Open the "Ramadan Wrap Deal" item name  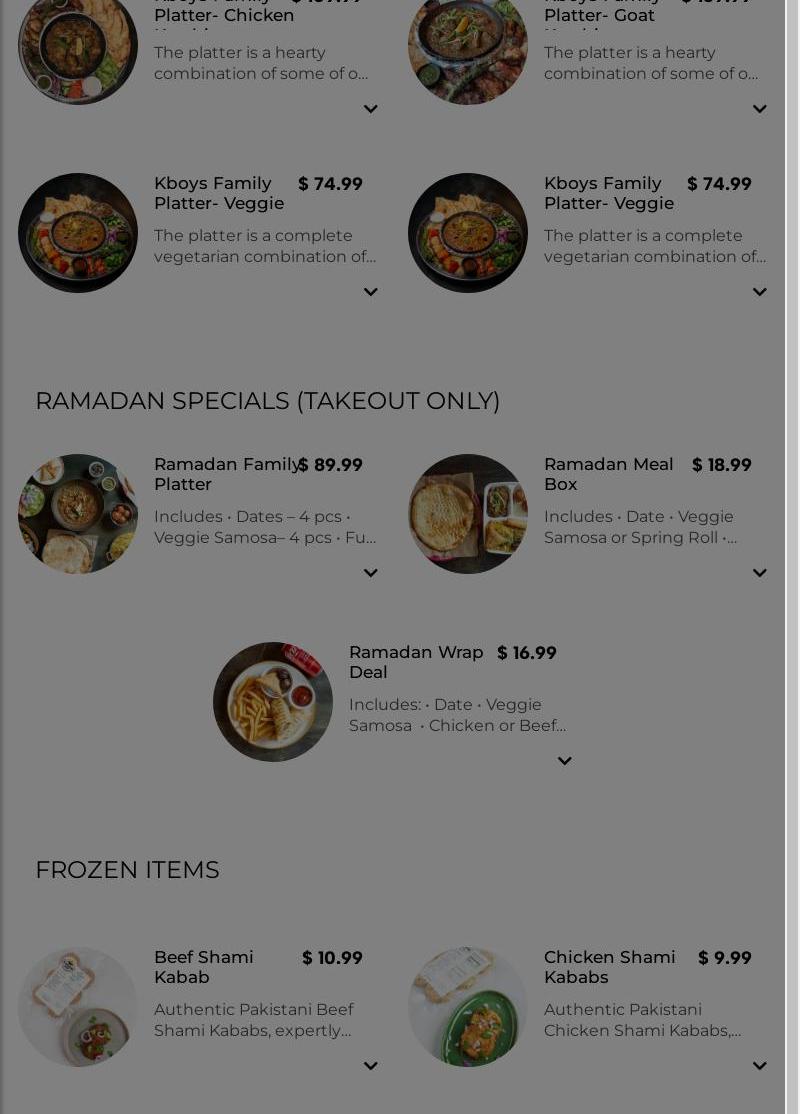(416, 662)
